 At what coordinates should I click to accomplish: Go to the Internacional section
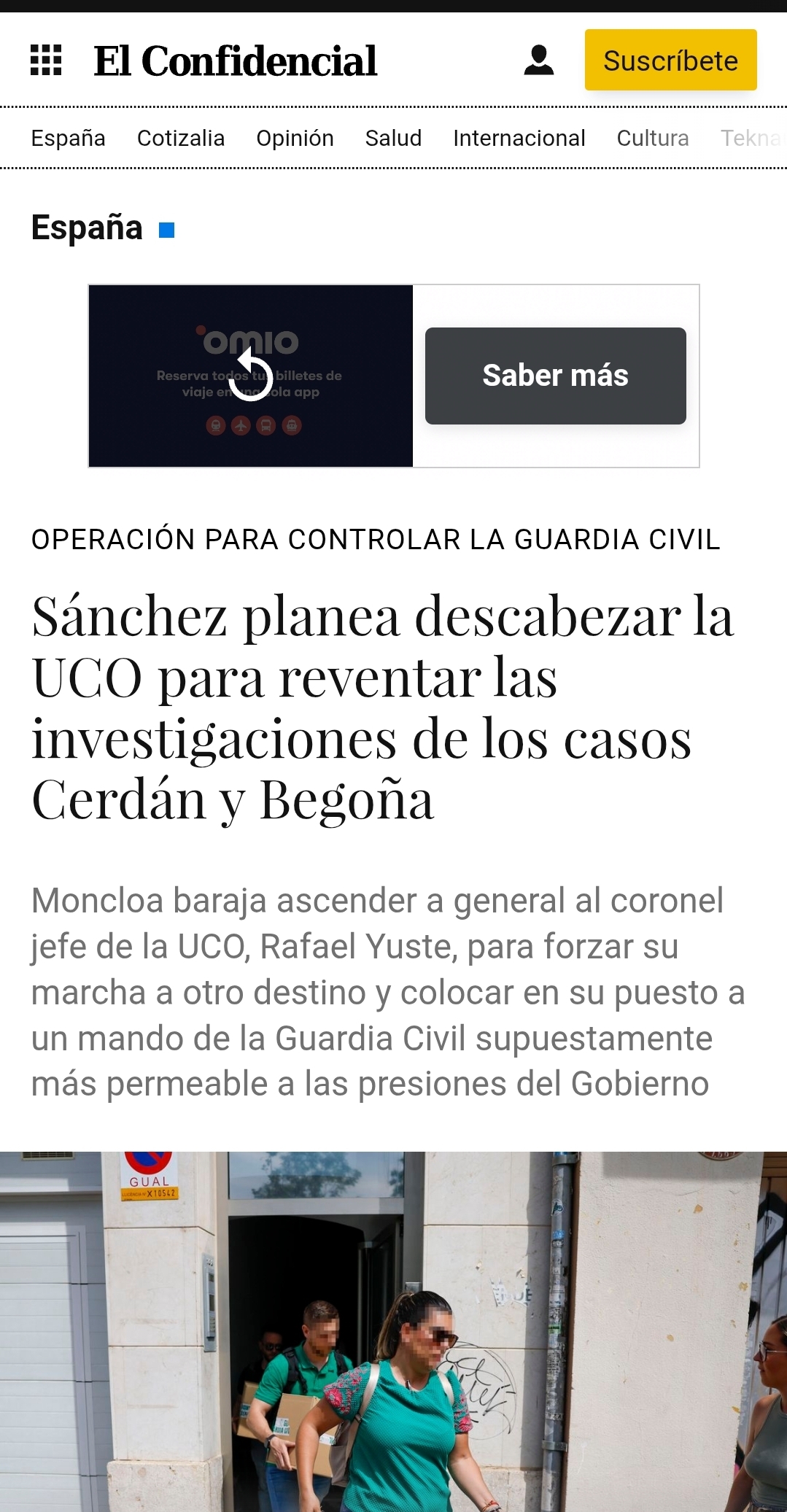click(519, 138)
